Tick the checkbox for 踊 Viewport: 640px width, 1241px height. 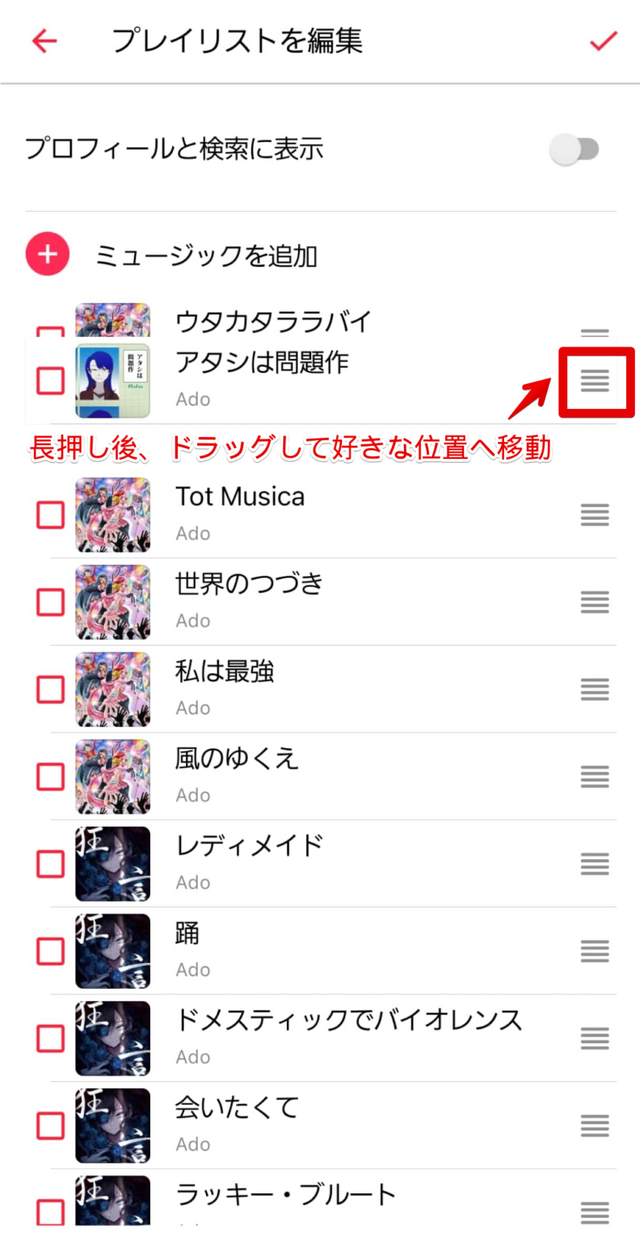[x=50, y=950]
